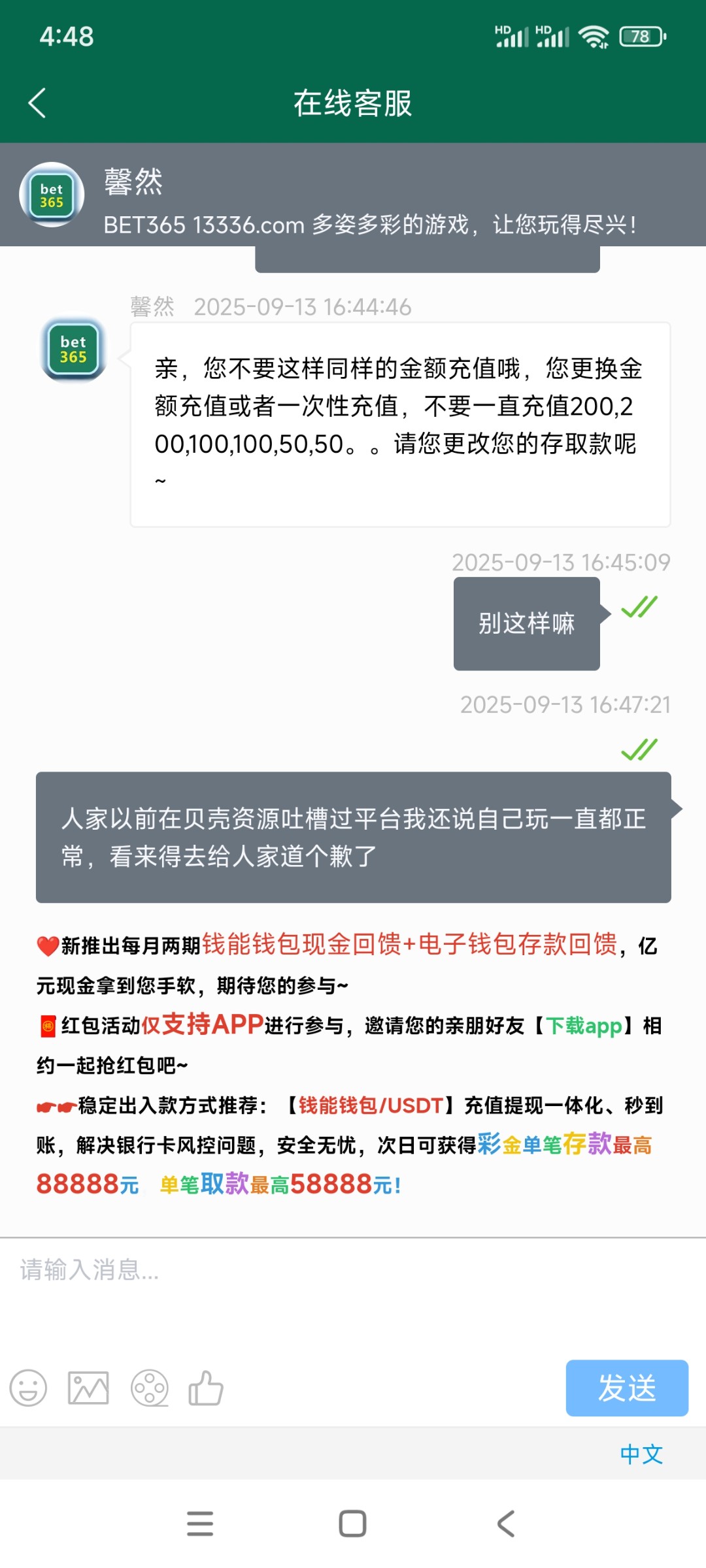Rate the service with the thumbs-up icon

(206, 1388)
